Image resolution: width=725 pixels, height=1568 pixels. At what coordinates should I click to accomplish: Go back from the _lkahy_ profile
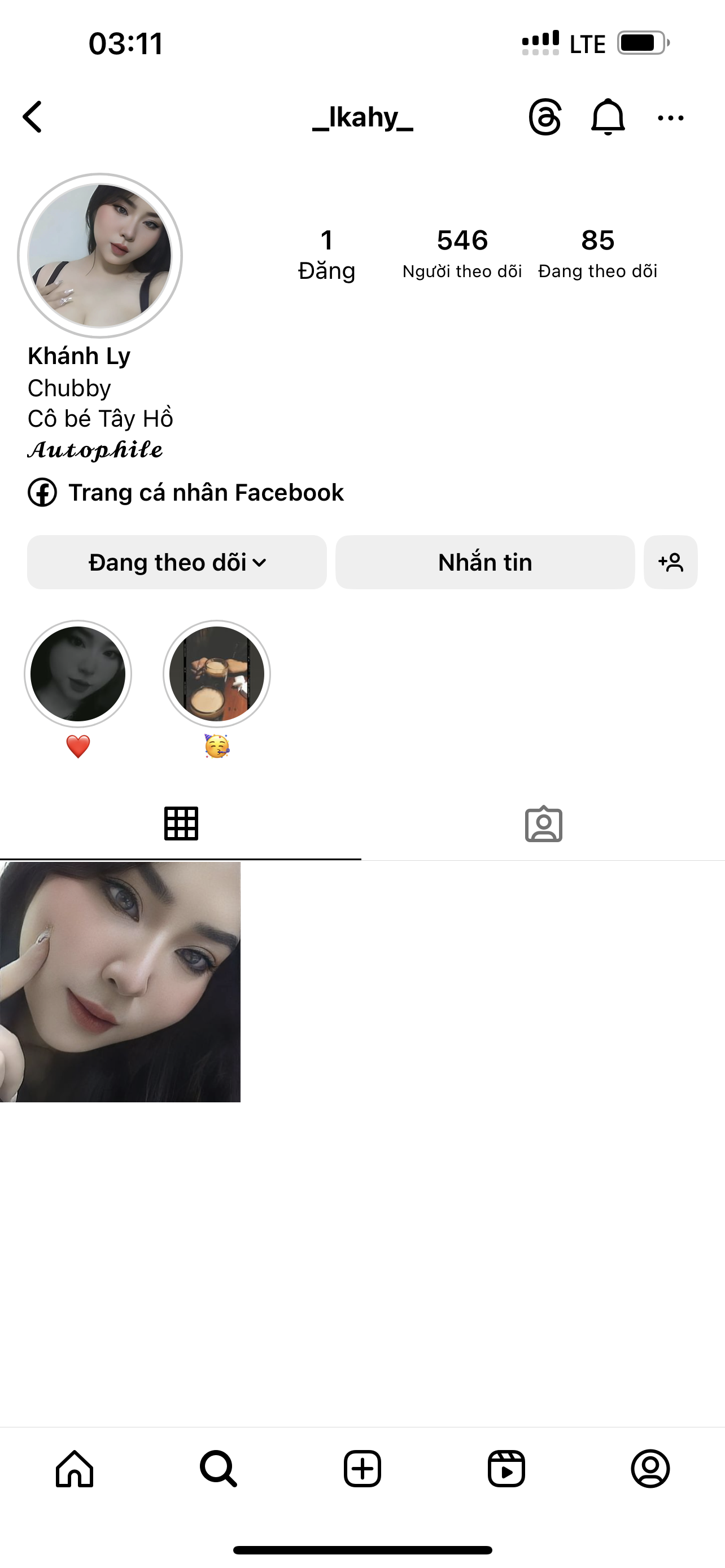33,117
